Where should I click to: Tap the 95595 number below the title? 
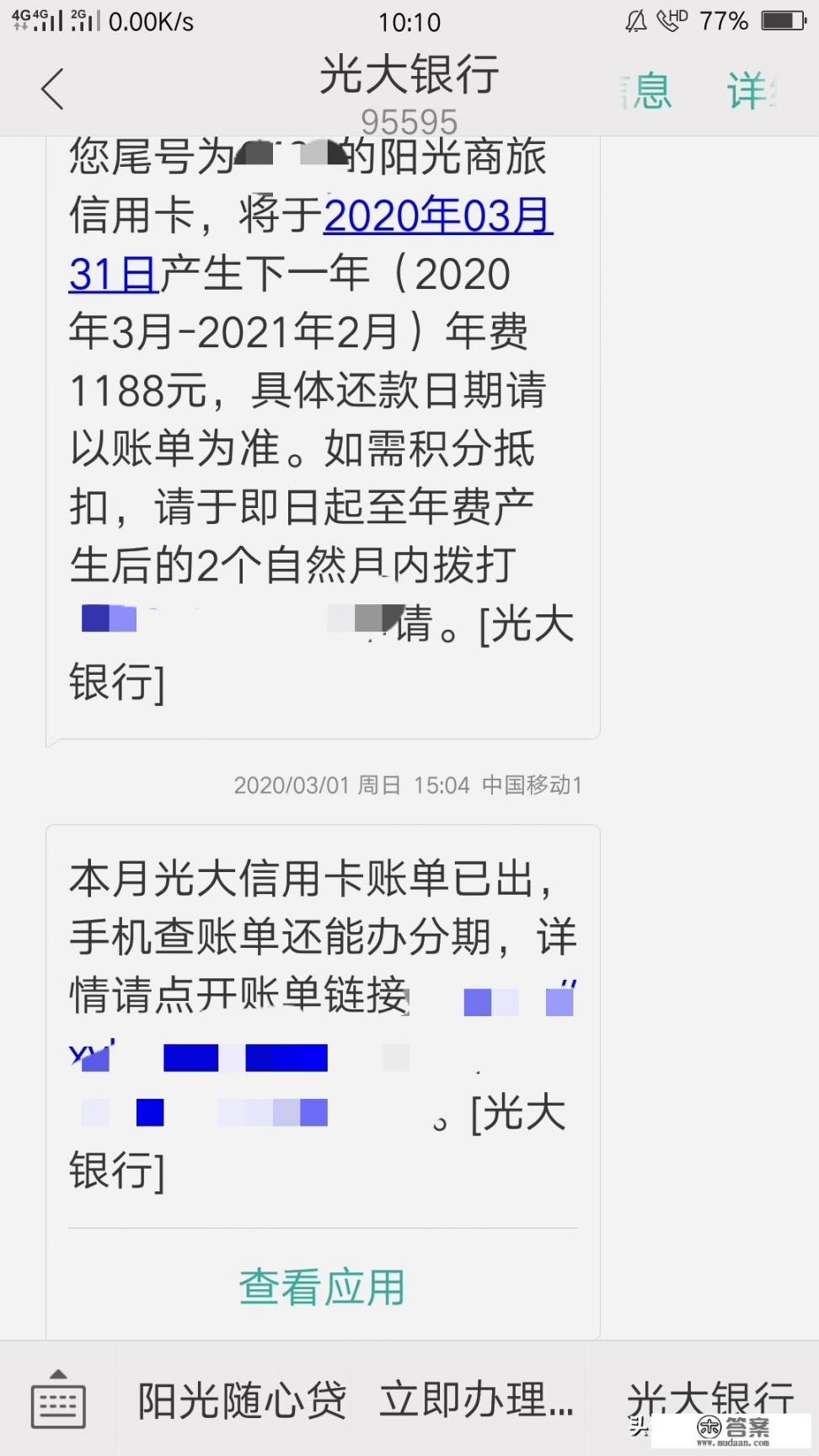pyautogui.click(x=409, y=122)
